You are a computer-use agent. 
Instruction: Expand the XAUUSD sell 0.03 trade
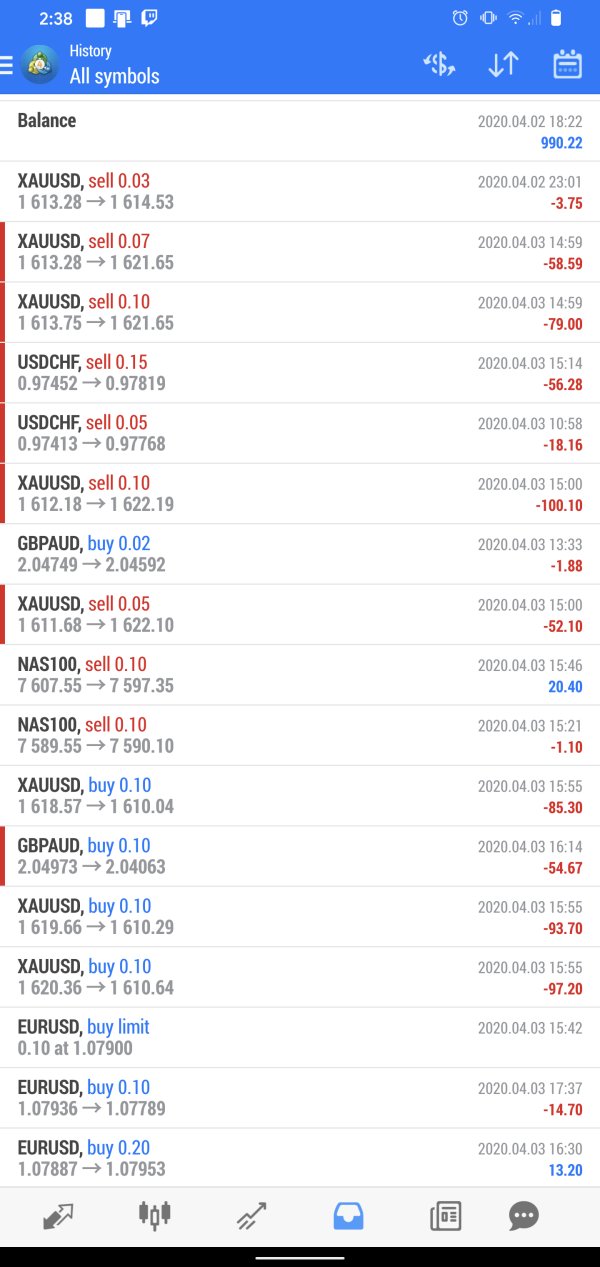[x=300, y=192]
